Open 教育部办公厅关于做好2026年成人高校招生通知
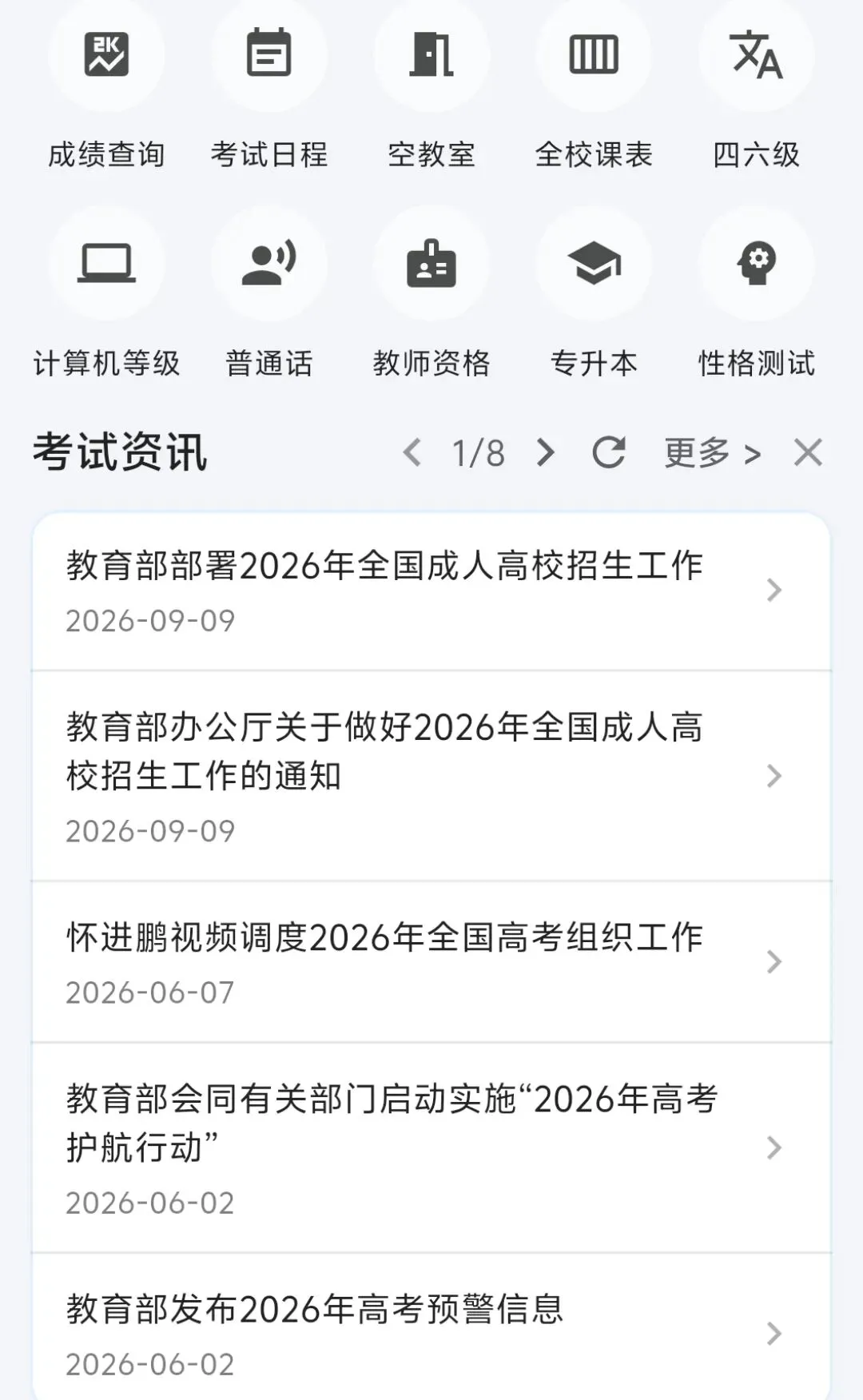 [x=431, y=777]
